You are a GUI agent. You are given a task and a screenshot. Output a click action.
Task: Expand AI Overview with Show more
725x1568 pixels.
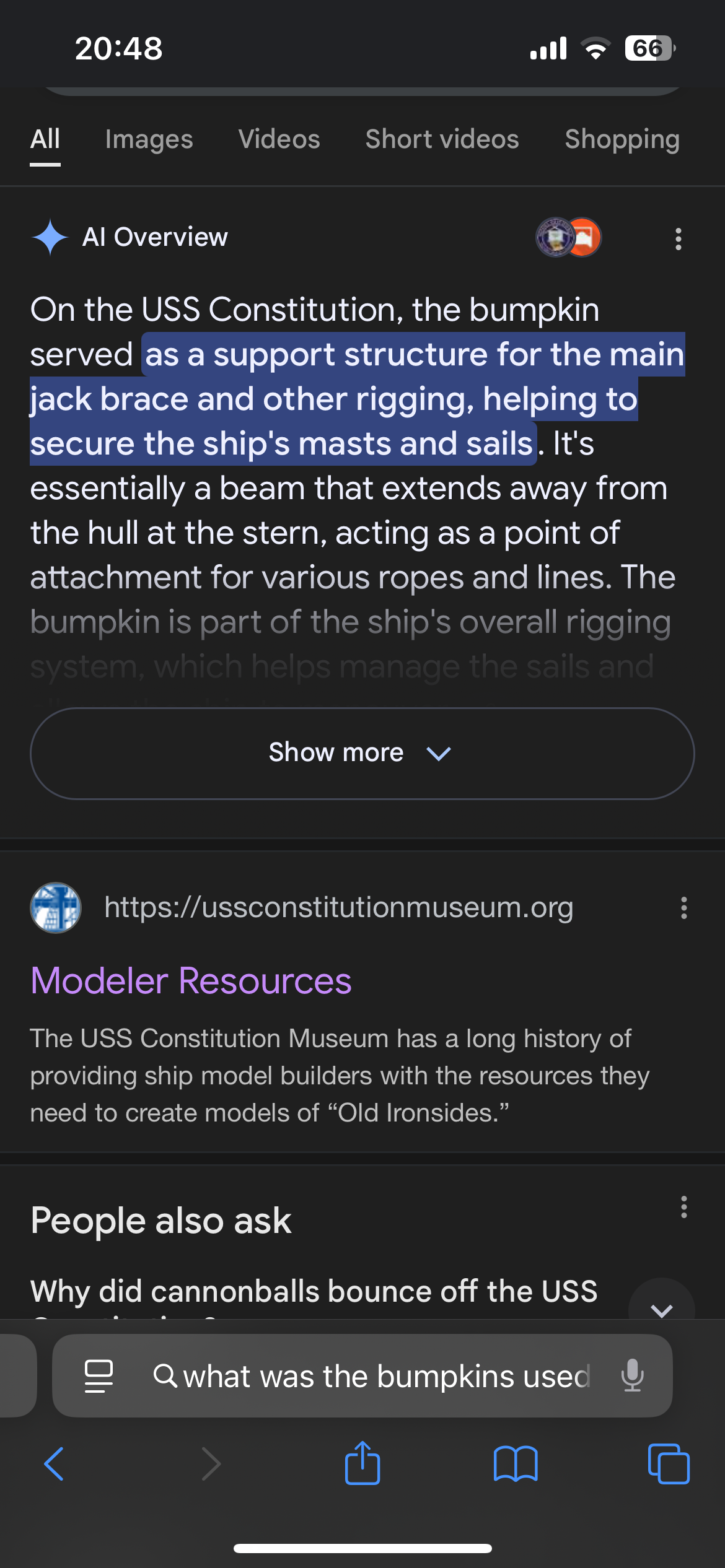pos(362,753)
